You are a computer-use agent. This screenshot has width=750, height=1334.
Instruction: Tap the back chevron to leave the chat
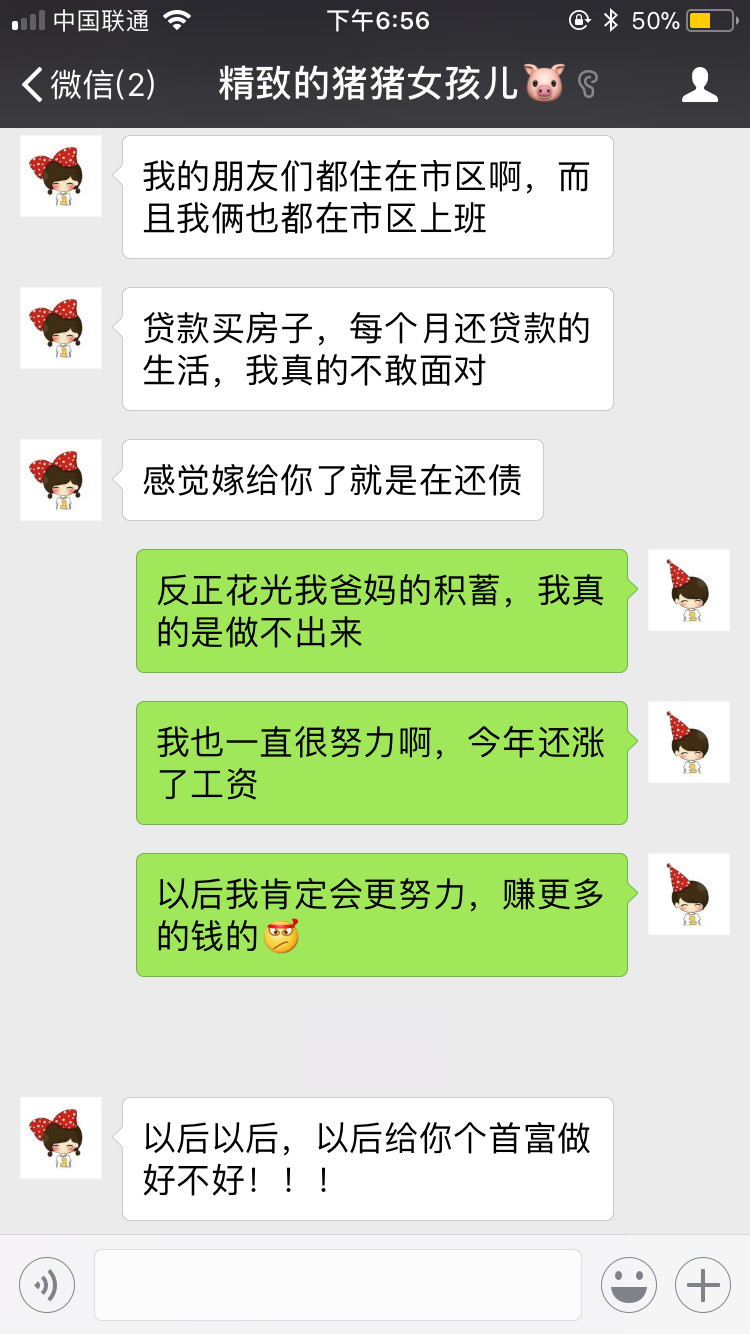tap(27, 85)
